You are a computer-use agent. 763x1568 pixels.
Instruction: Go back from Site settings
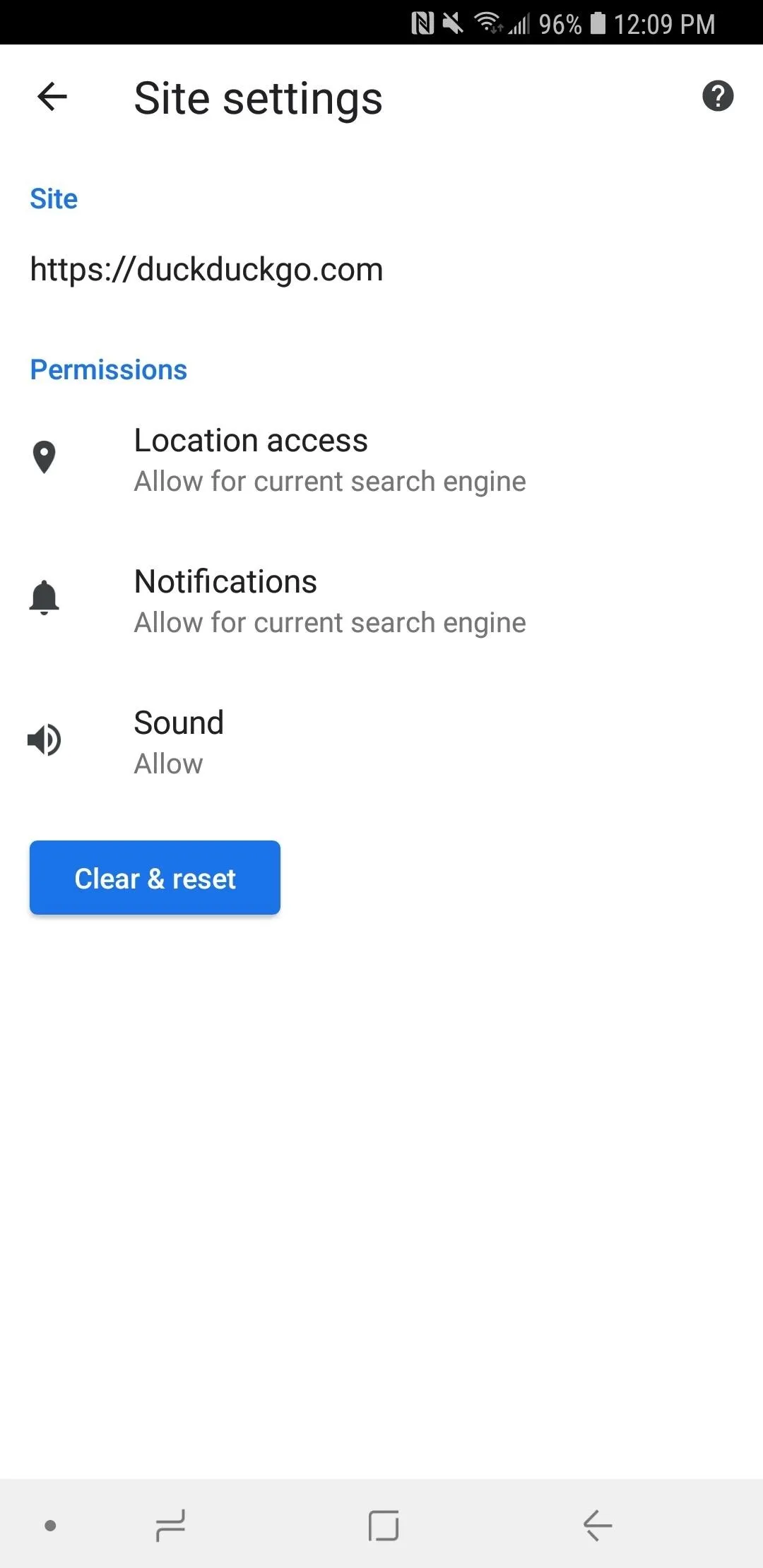(x=52, y=97)
